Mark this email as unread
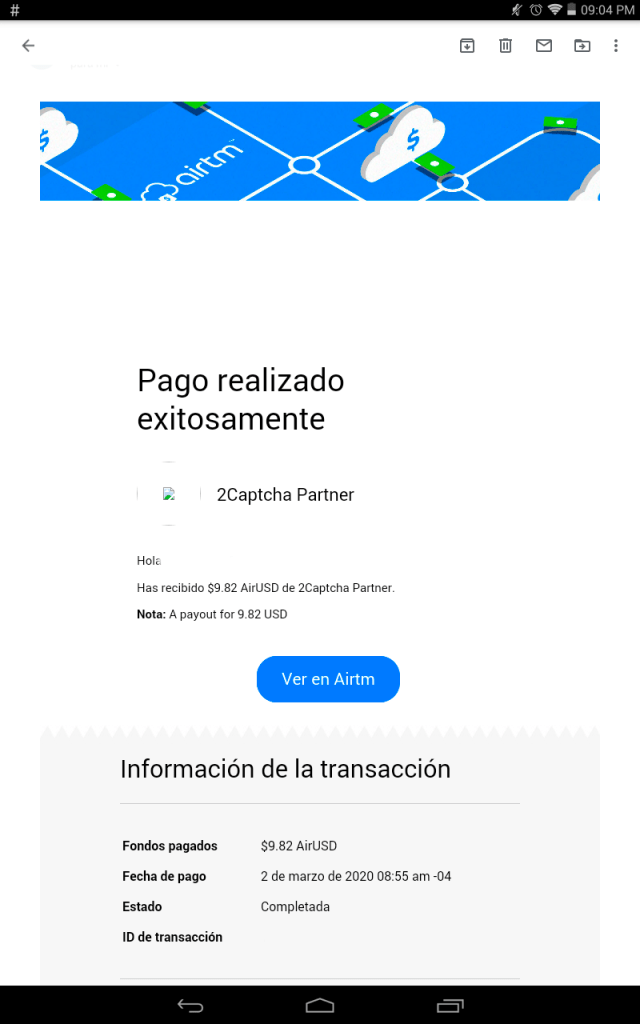 click(x=543, y=45)
